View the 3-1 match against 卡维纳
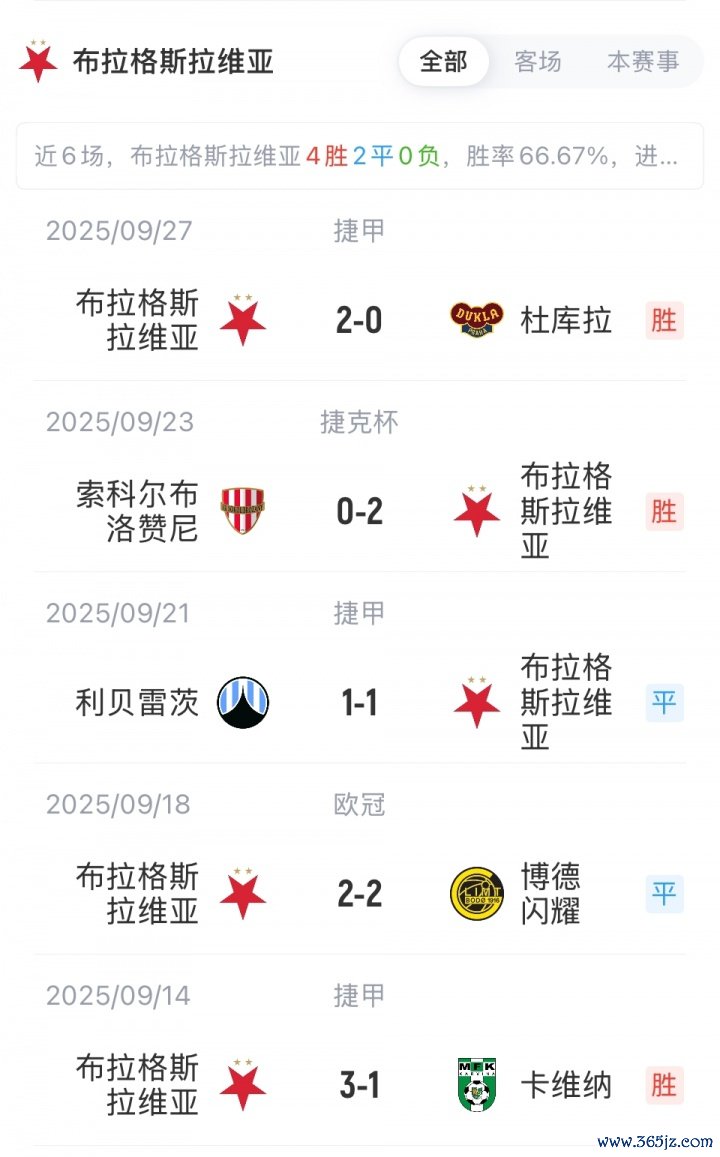The image size is (720, 1157). tap(359, 1085)
